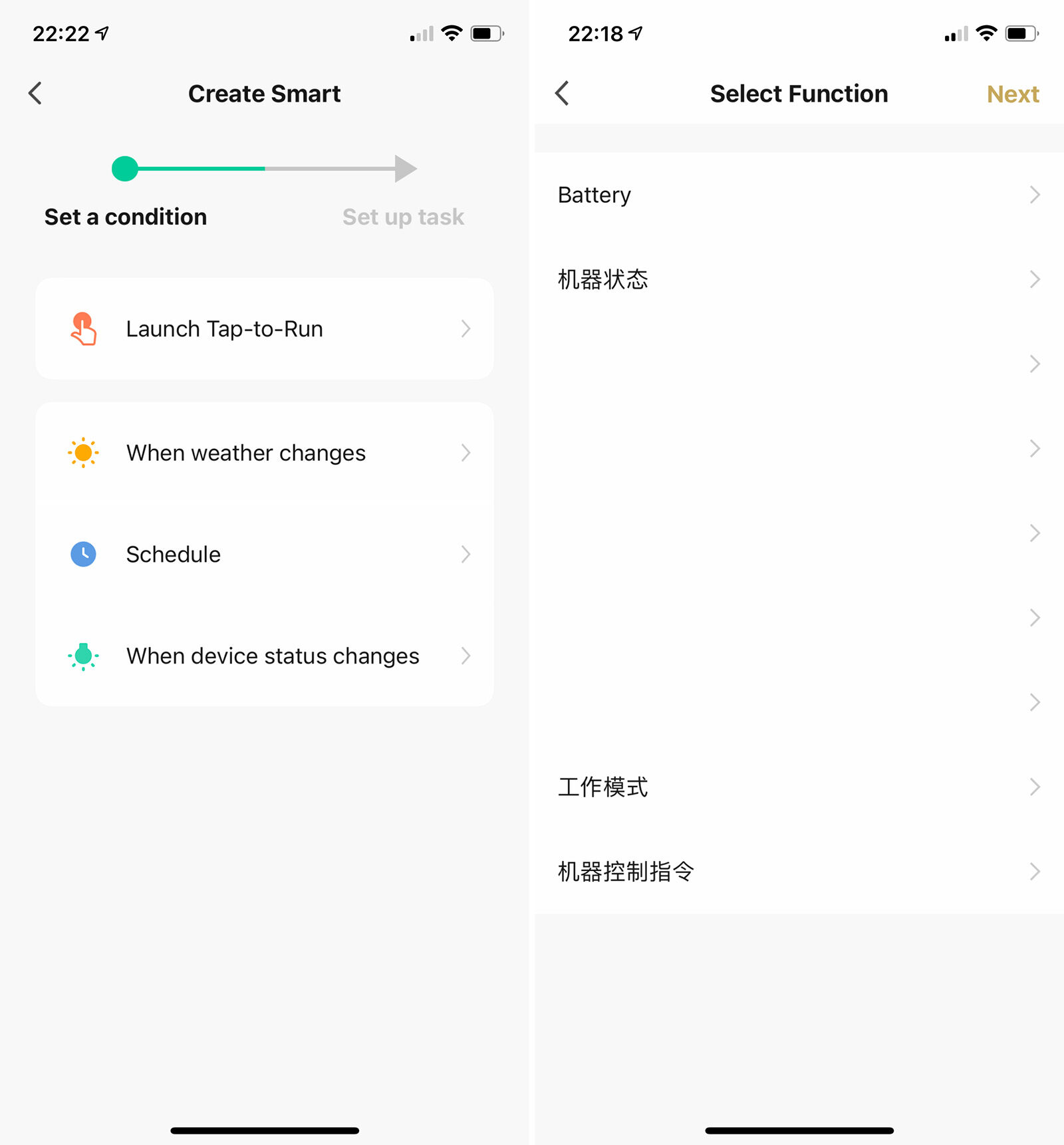Open the 机器控制指令 function

tap(798, 872)
